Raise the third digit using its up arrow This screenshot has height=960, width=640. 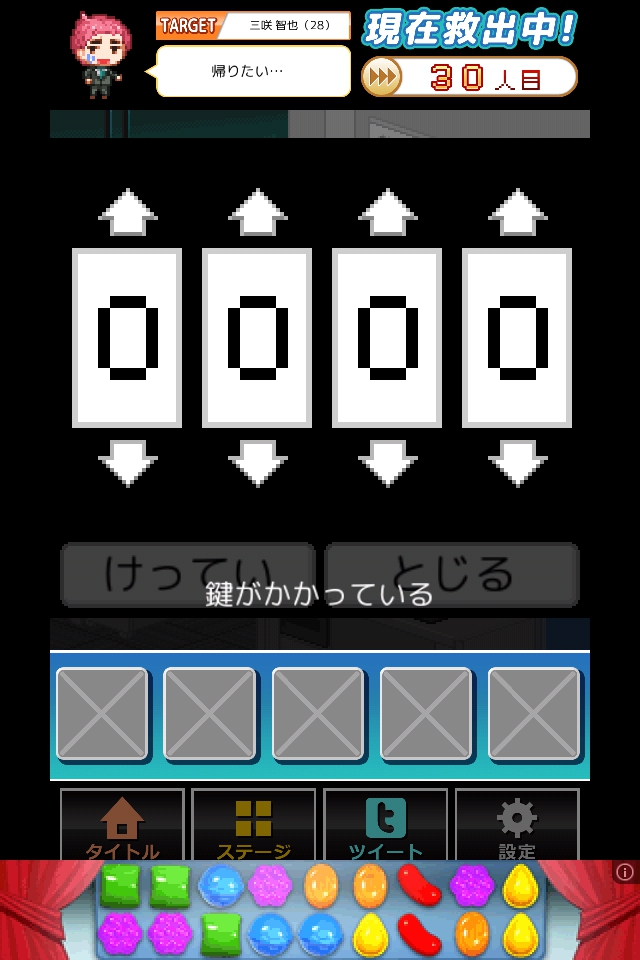point(387,212)
